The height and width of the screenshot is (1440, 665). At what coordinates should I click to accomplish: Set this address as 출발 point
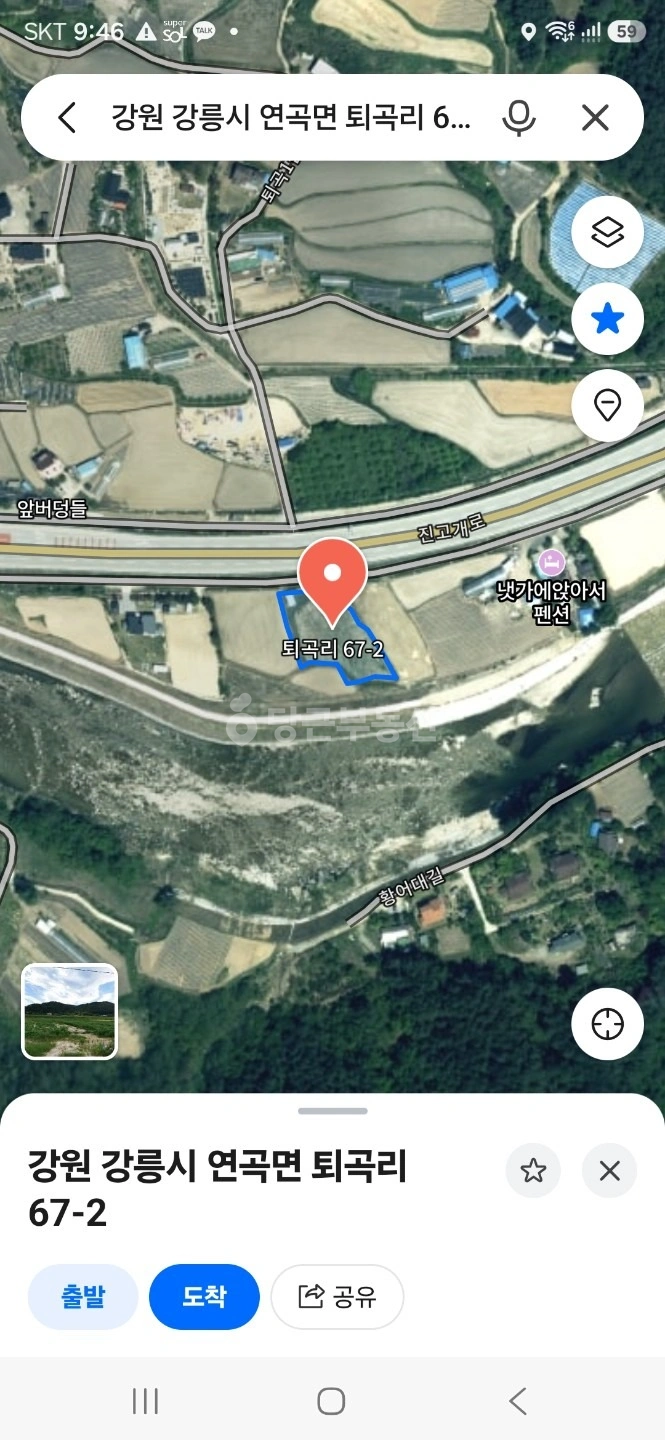tap(83, 1297)
